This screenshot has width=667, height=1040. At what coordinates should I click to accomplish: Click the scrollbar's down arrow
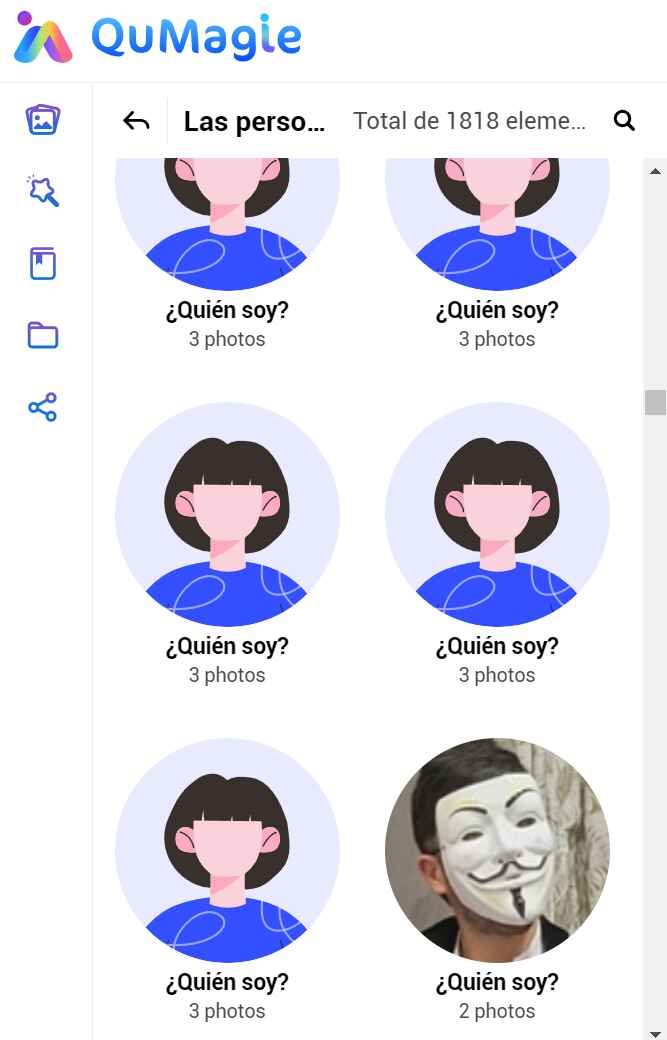point(655,1032)
